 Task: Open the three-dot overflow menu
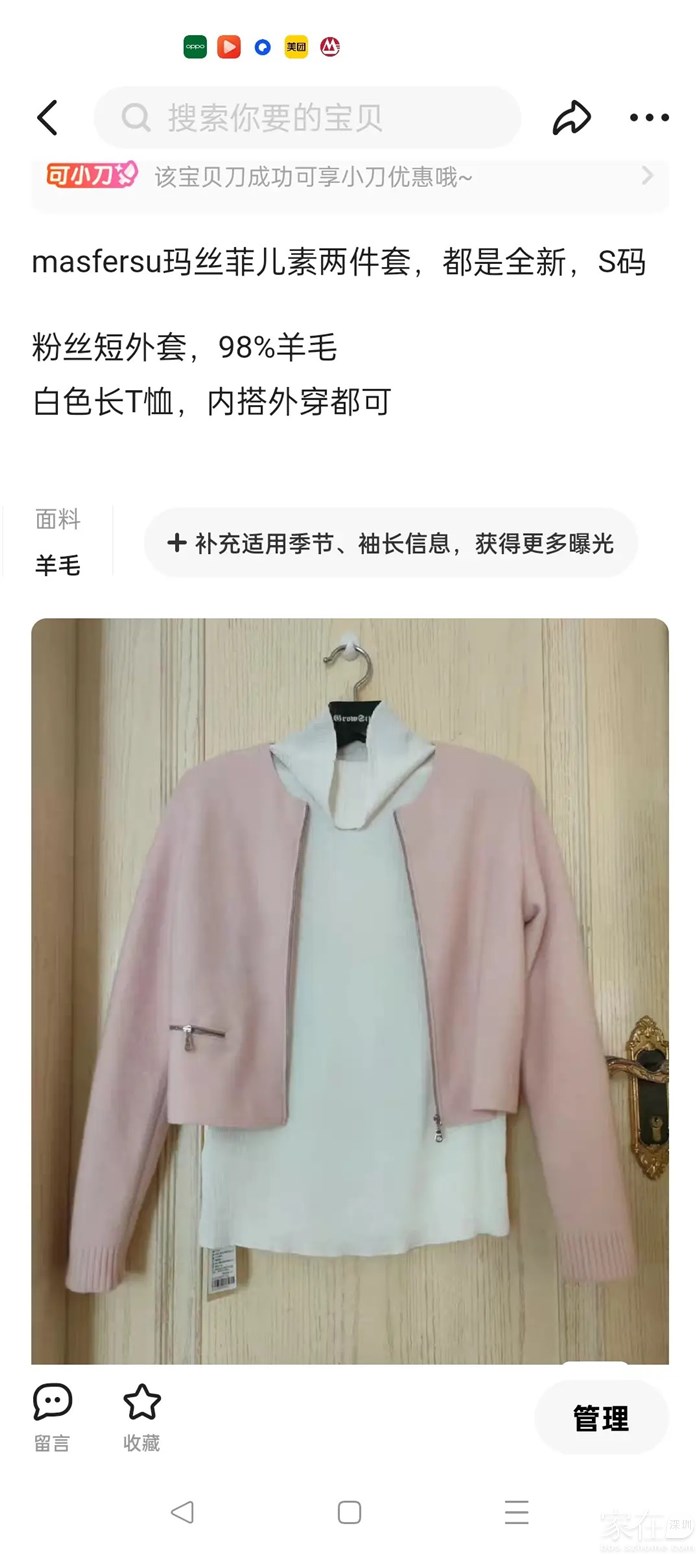click(649, 118)
